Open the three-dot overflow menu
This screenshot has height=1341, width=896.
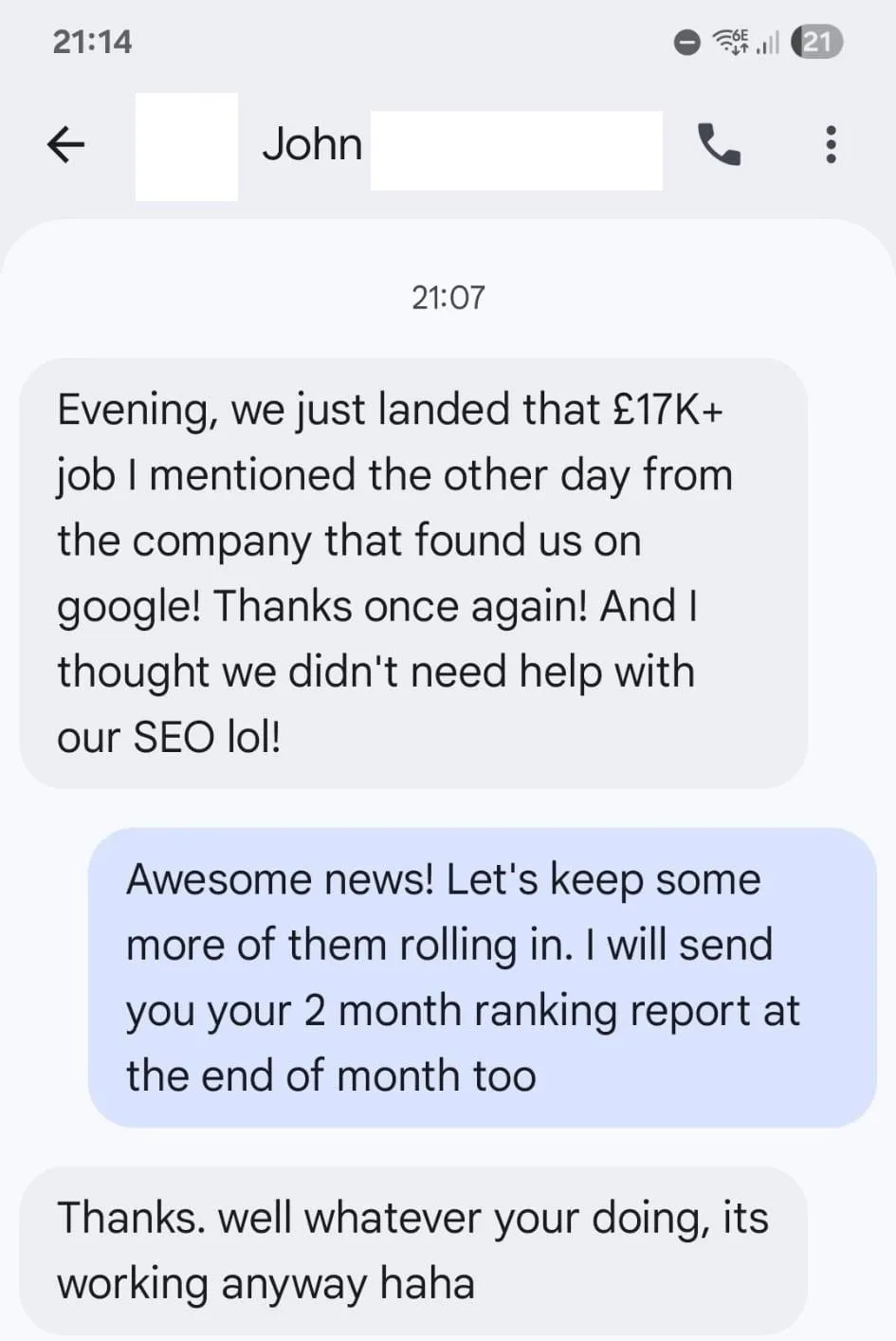pyautogui.click(x=831, y=145)
